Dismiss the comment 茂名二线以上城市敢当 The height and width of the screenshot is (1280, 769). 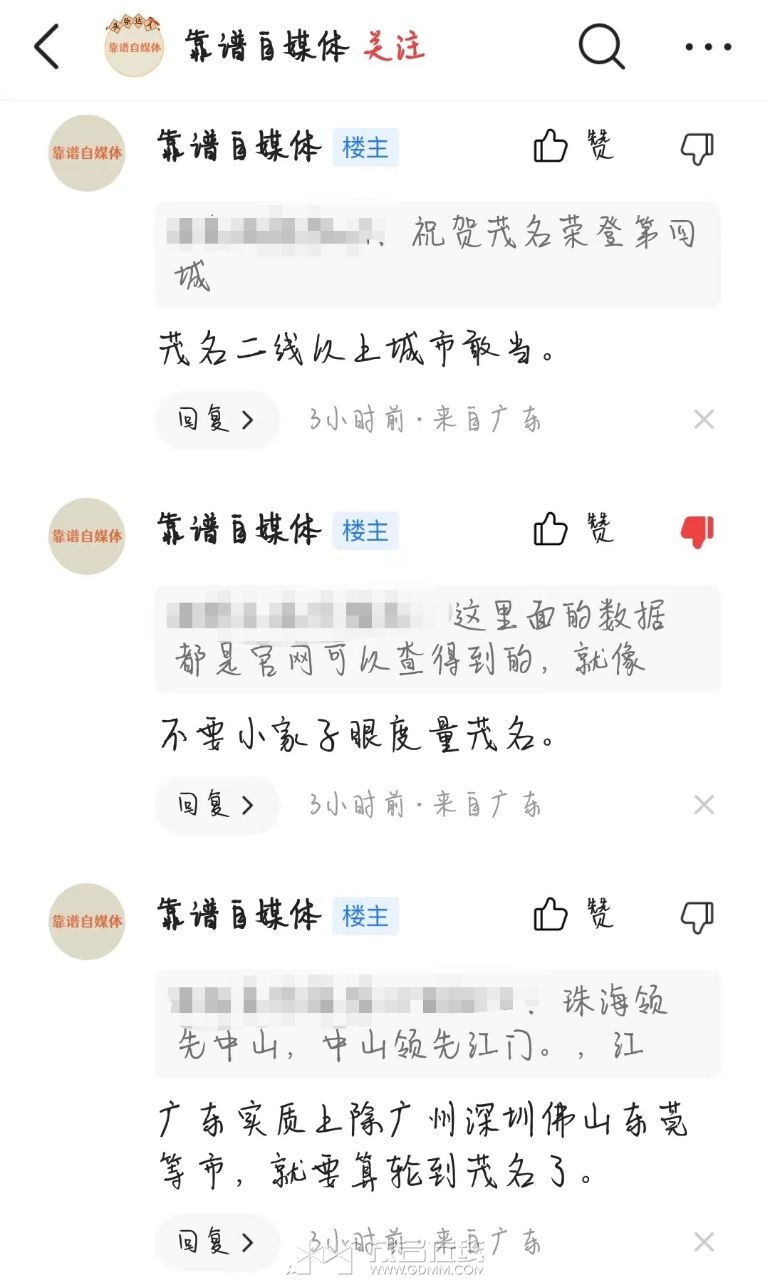tap(704, 420)
